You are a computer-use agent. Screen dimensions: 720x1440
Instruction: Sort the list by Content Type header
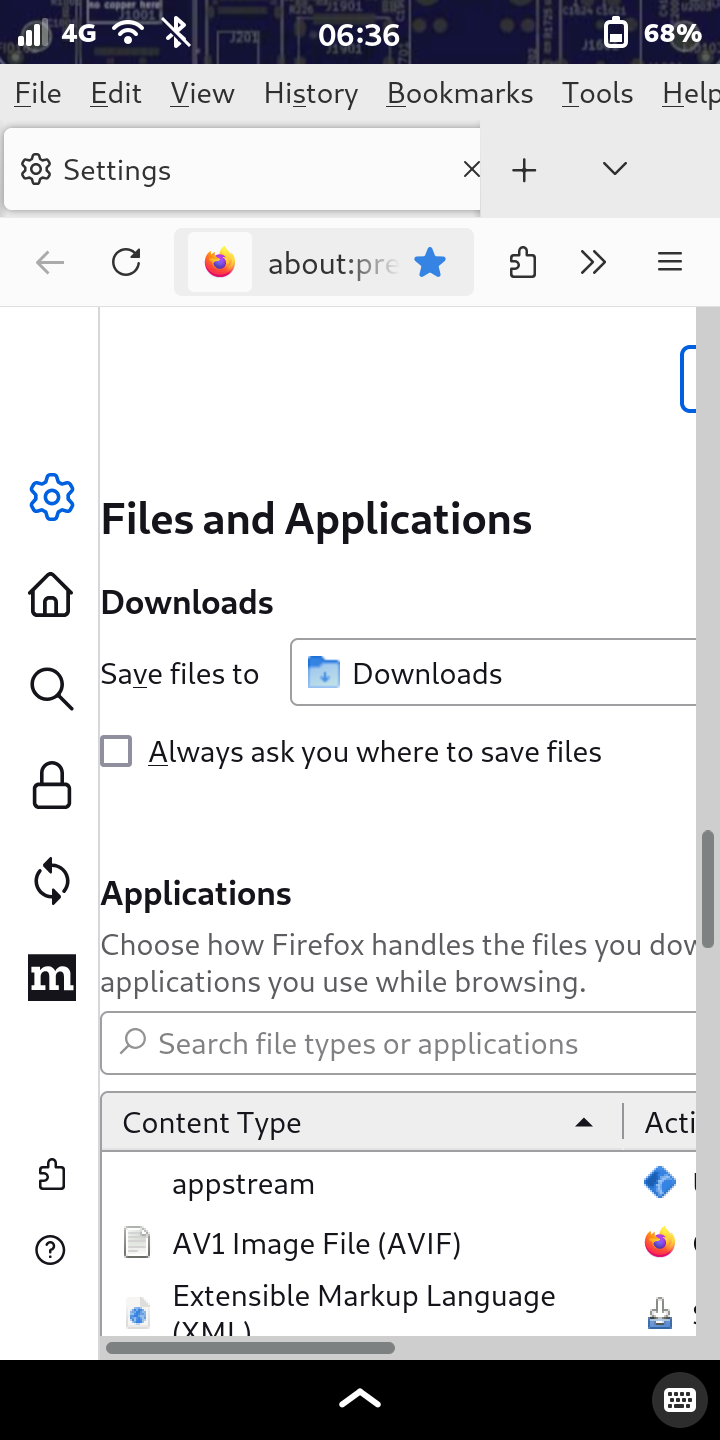[x=361, y=1122]
